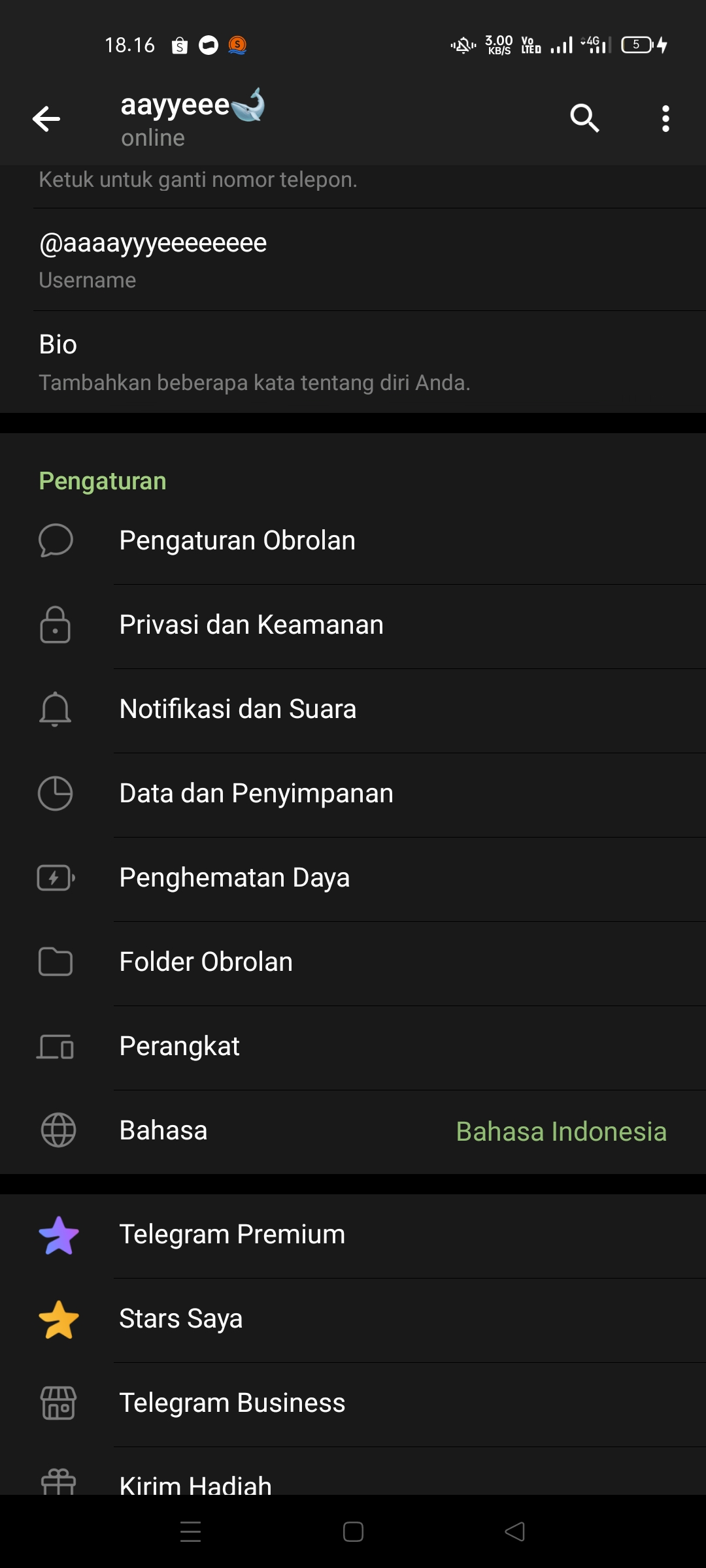
Task: Open Notifikasi dan Suara settings
Action: [353, 710]
